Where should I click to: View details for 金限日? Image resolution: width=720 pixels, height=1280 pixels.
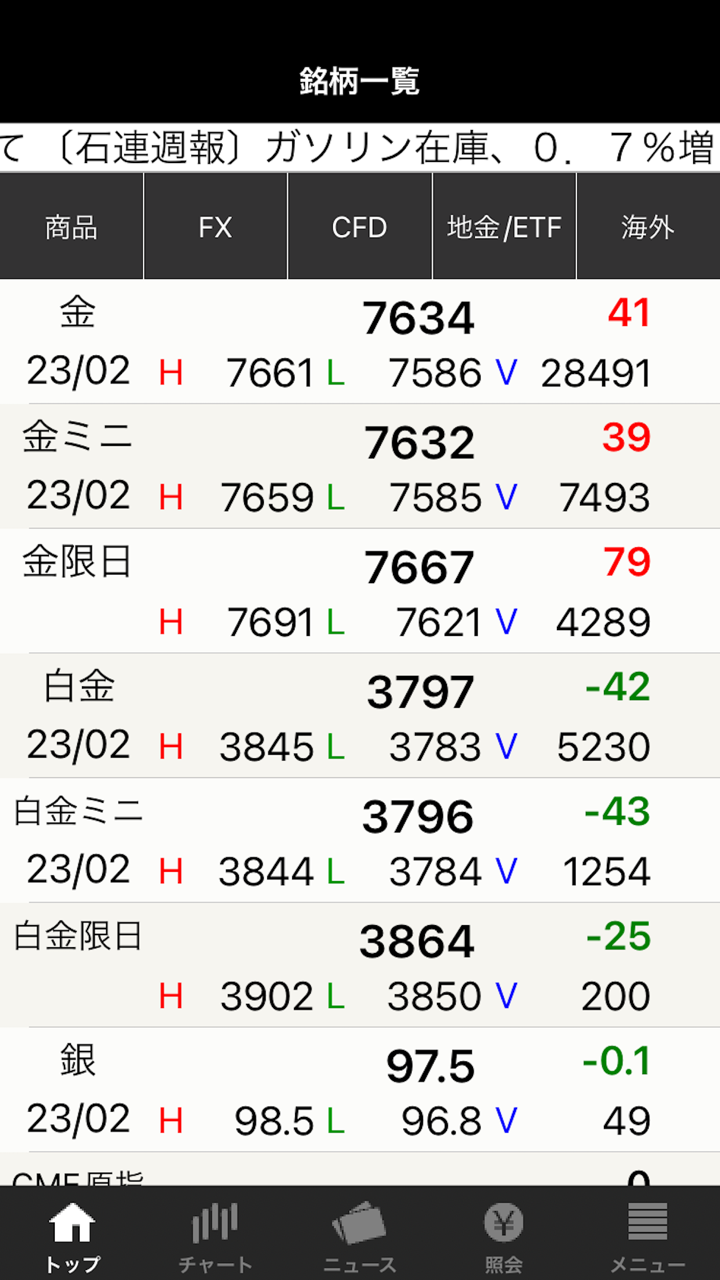[360, 592]
